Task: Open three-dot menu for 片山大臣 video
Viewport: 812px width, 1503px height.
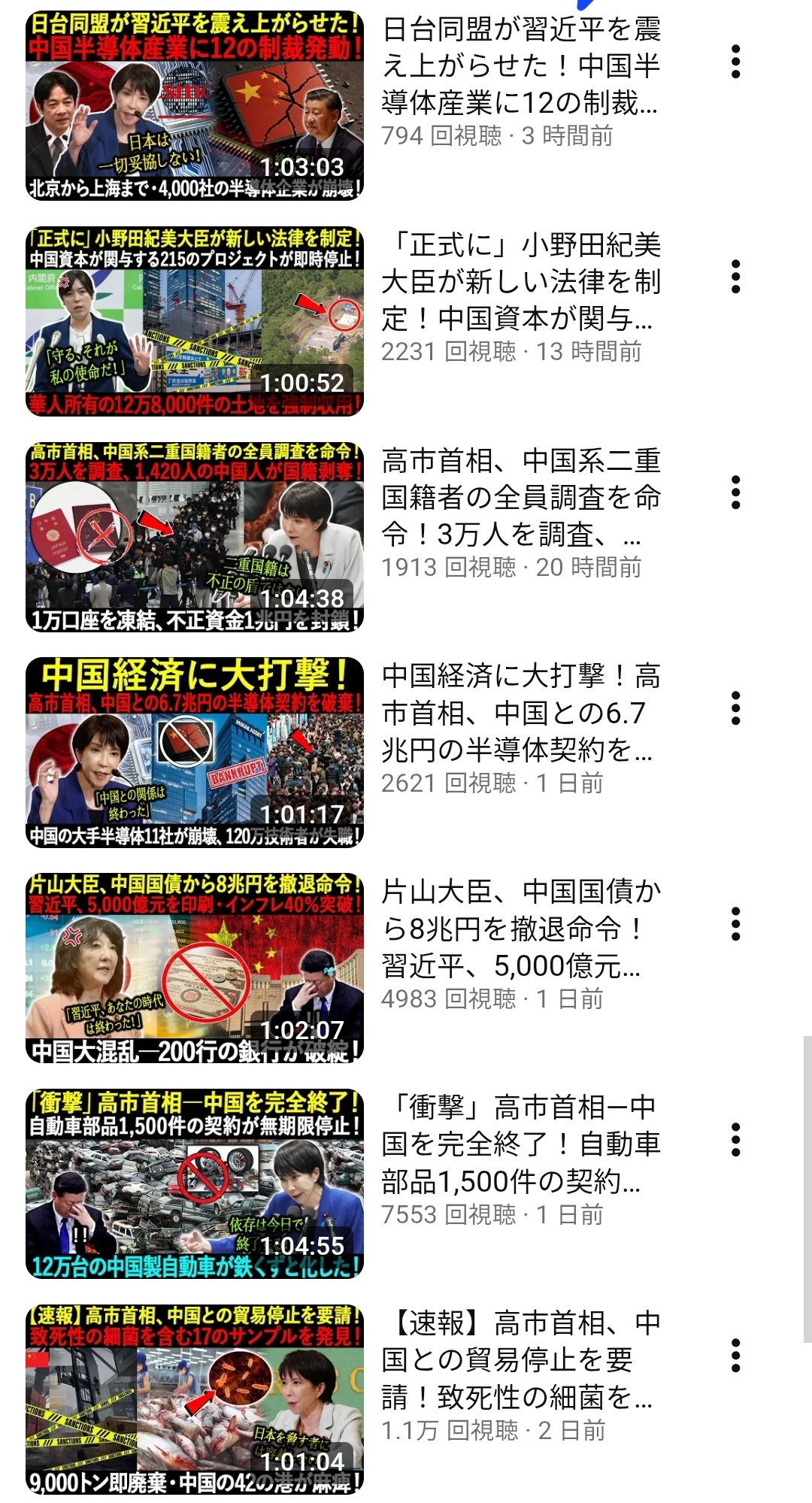Action: coord(736,924)
